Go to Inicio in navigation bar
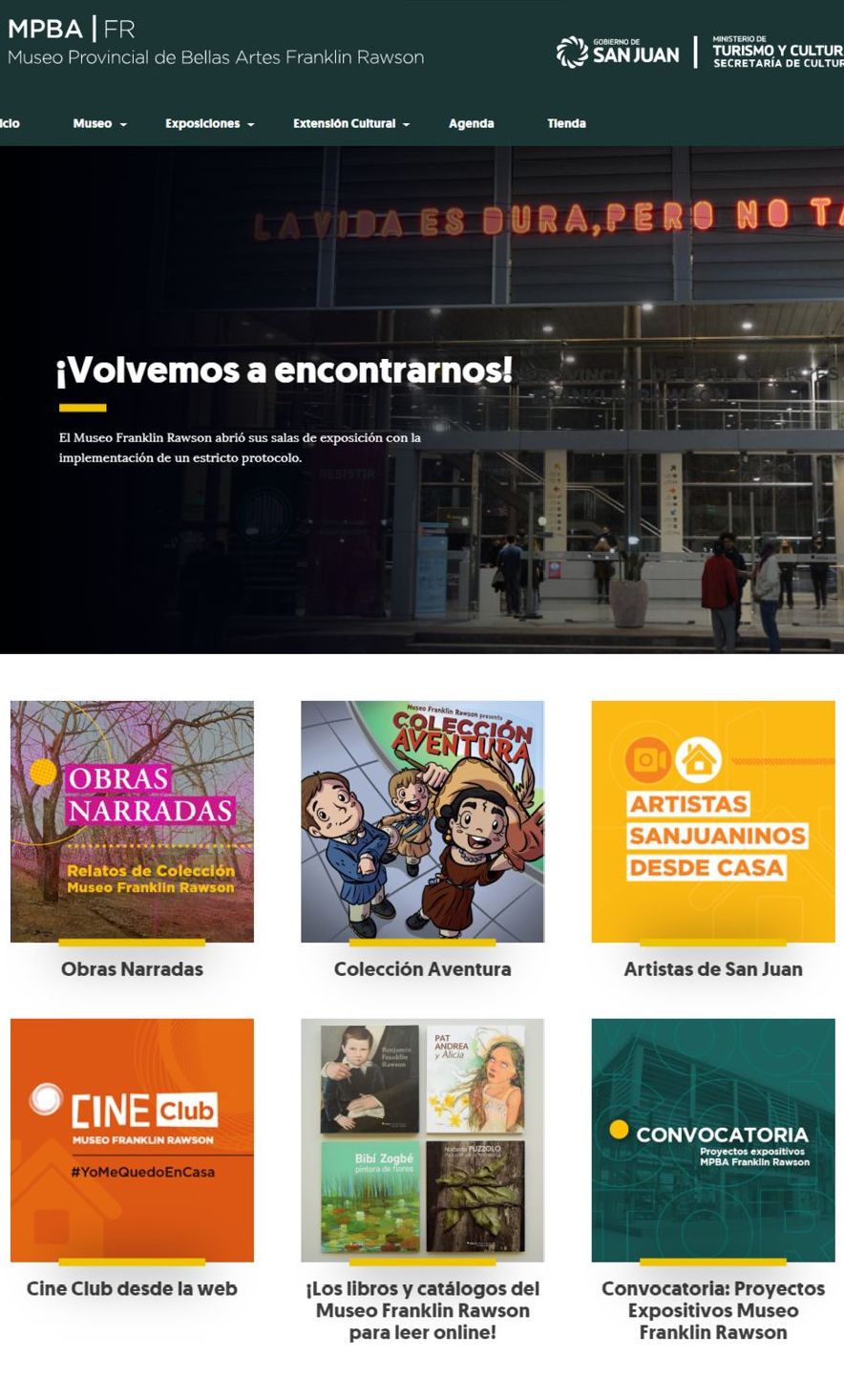The width and height of the screenshot is (844, 1400). pyautogui.click(x=10, y=123)
